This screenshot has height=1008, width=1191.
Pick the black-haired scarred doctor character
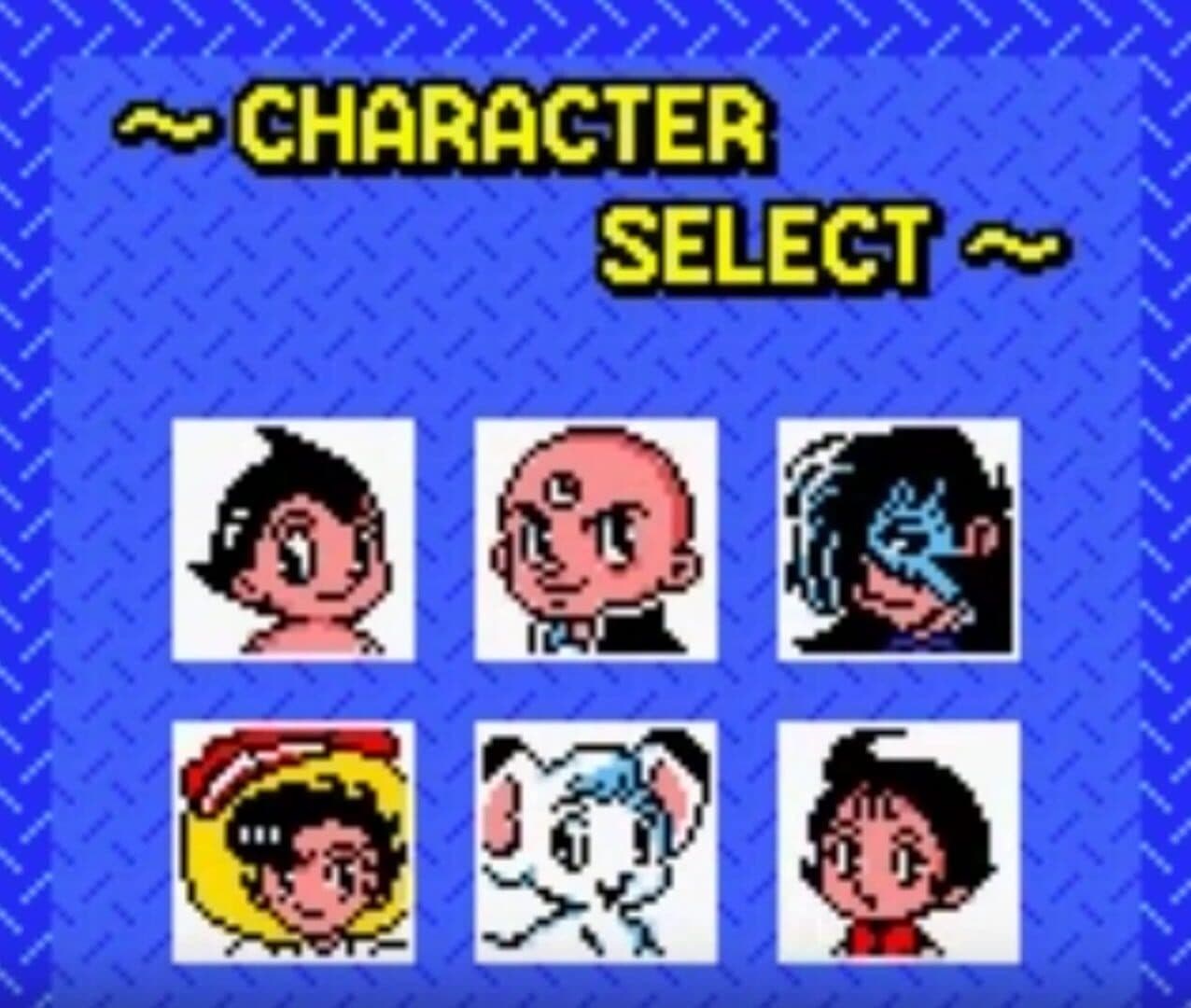pos(898,539)
